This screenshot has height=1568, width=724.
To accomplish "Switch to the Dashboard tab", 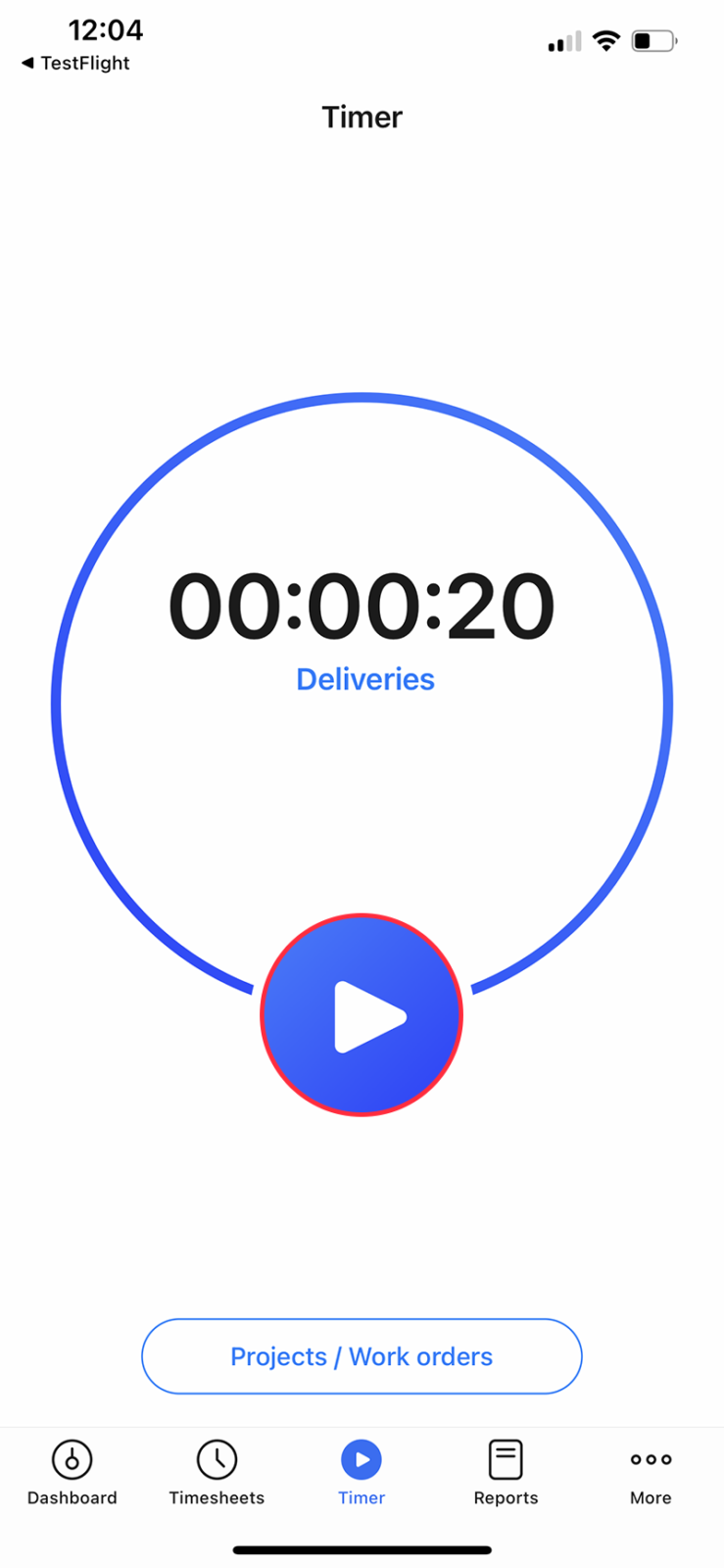I will [72, 1473].
